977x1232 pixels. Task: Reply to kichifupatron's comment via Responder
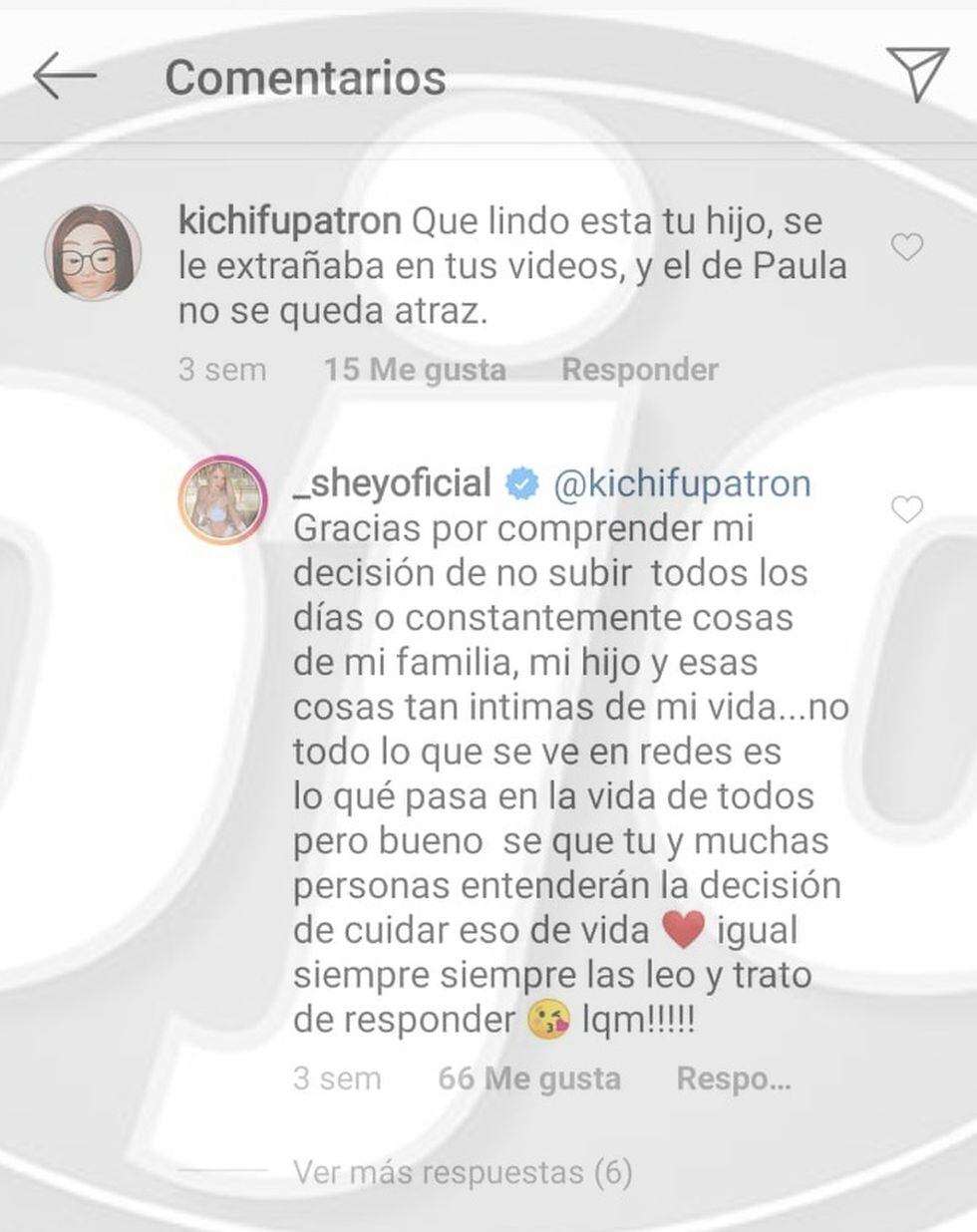(x=639, y=370)
